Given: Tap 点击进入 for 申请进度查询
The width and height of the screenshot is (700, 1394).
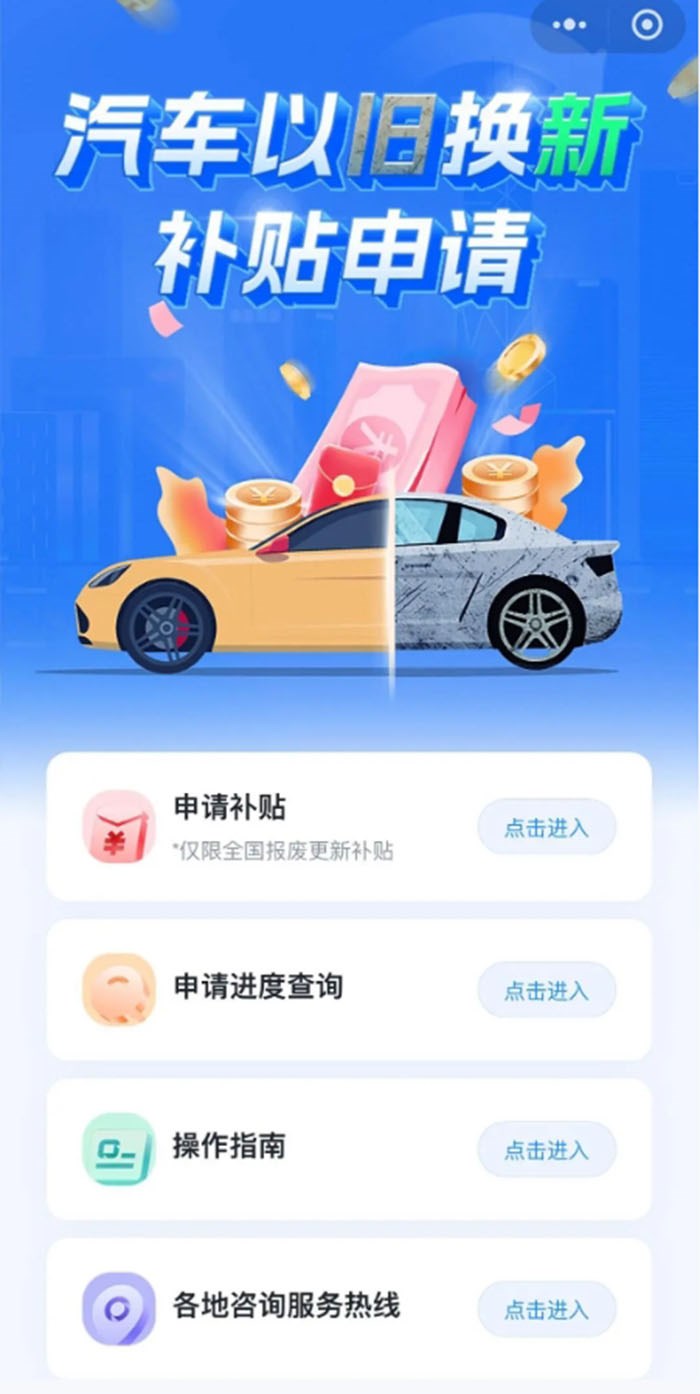Looking at the screenshot, I should [546, 990].
